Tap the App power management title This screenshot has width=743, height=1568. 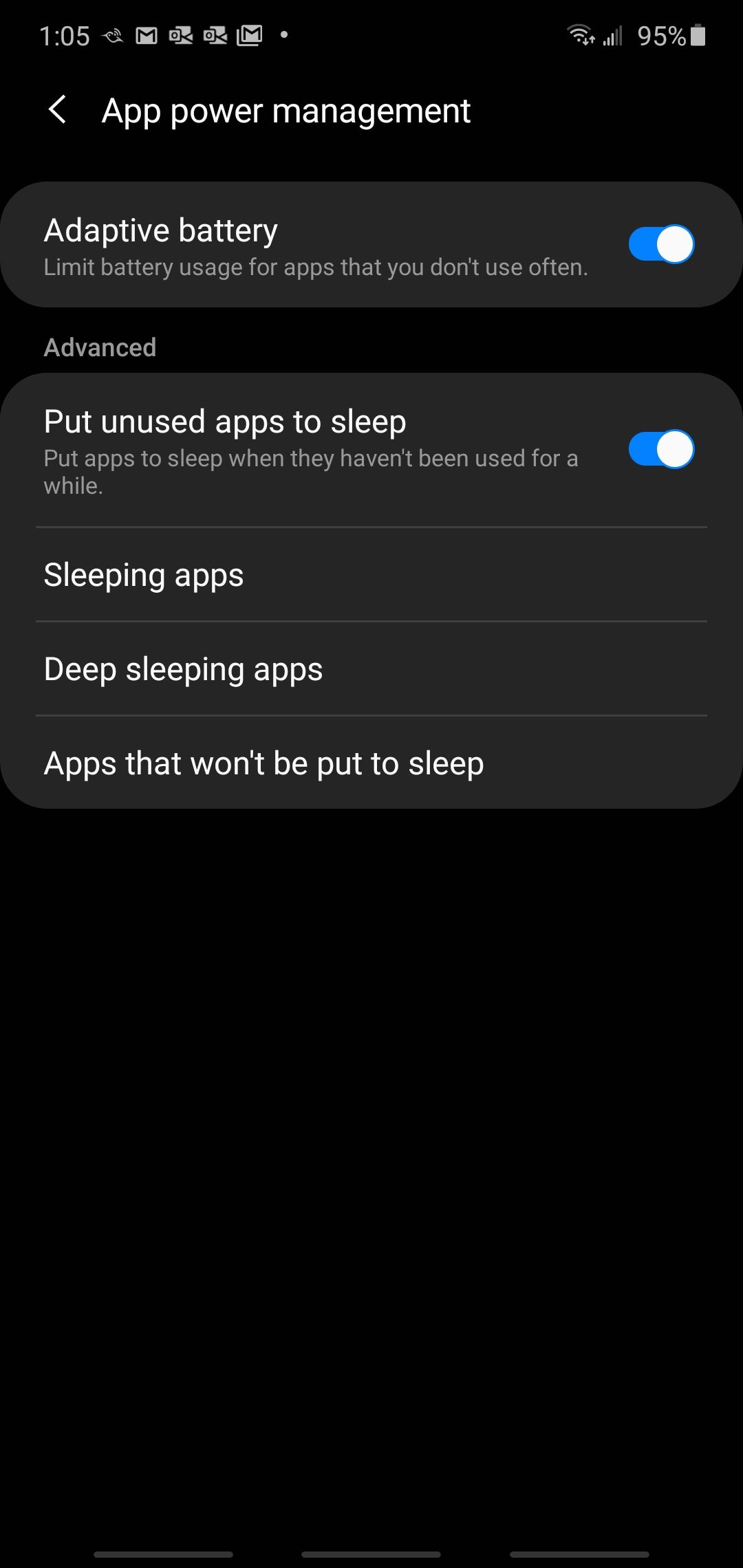286,110
